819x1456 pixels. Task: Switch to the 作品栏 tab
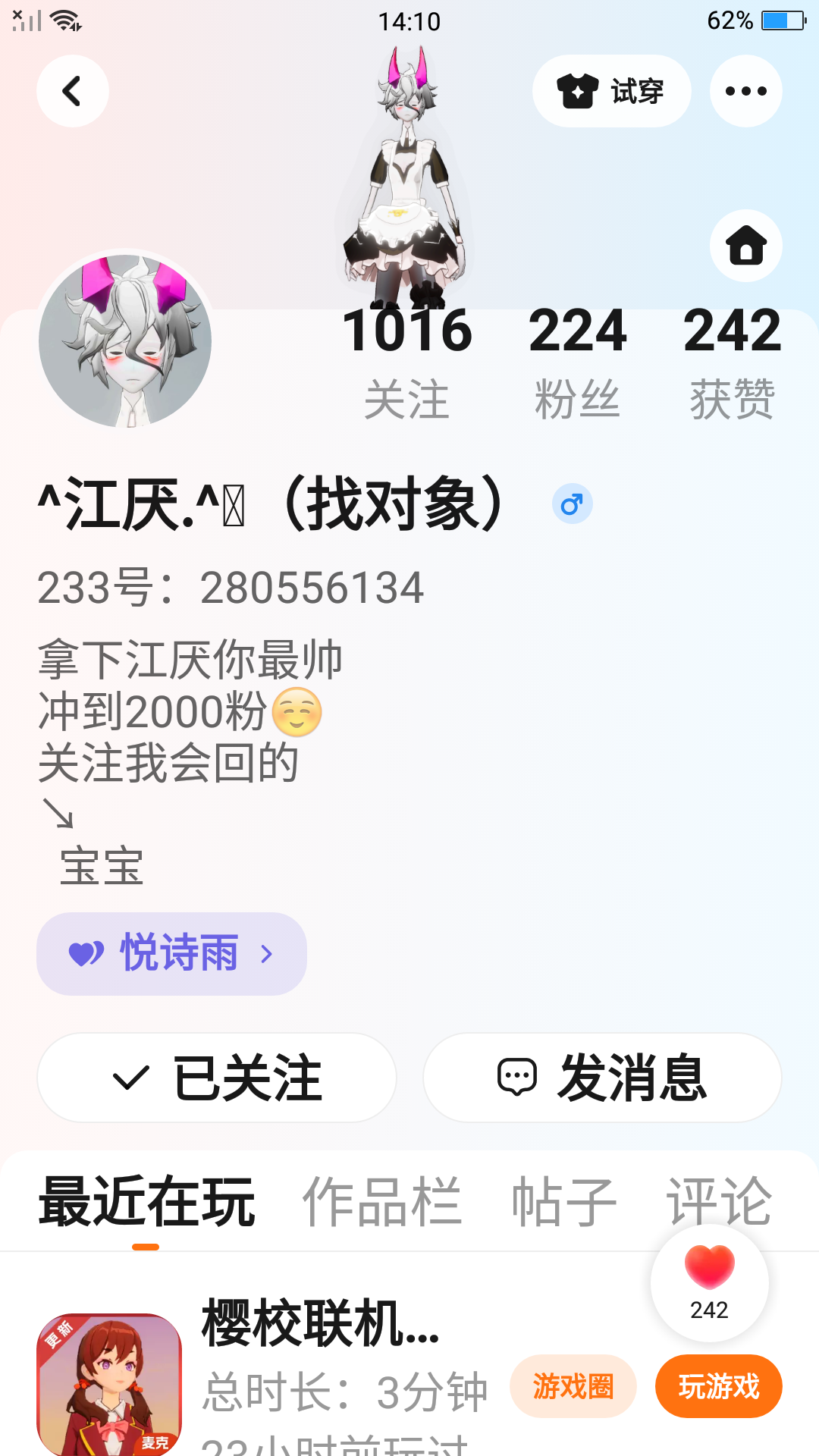click(x=382, y=1201)
